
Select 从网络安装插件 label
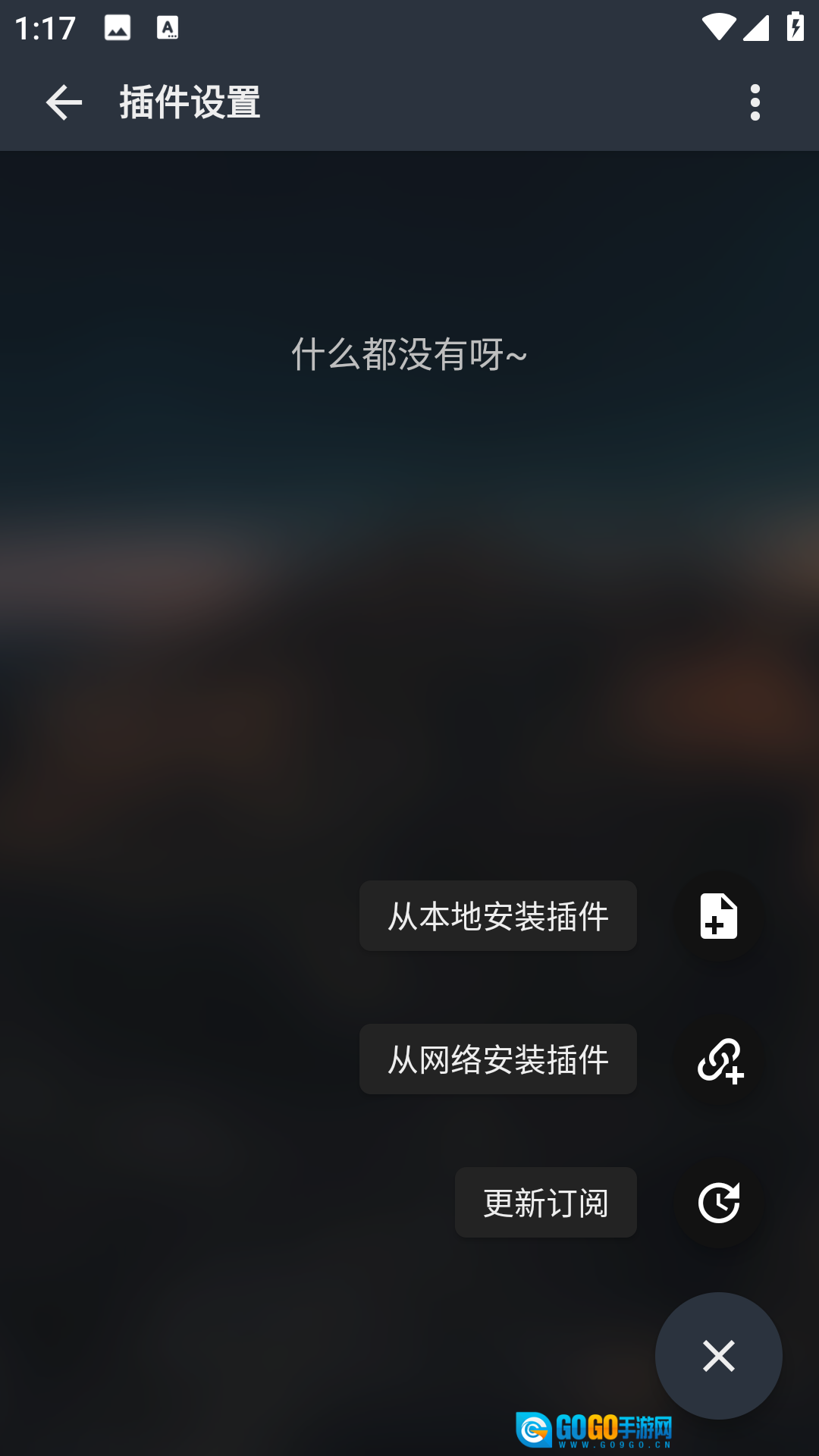(497, 1059)
